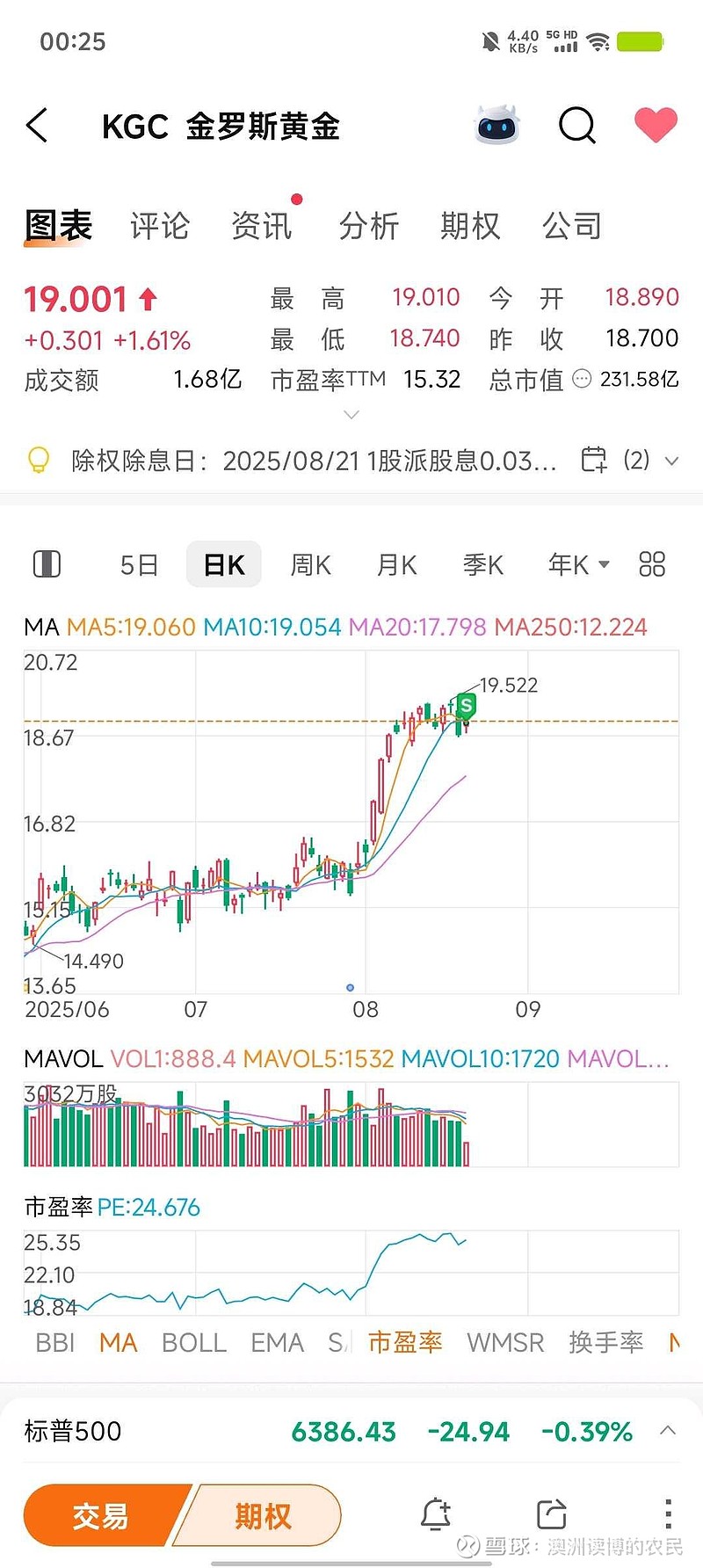Share this stock page
The height and width of the screenshot is (1568, 703).
pos(551,1514)
